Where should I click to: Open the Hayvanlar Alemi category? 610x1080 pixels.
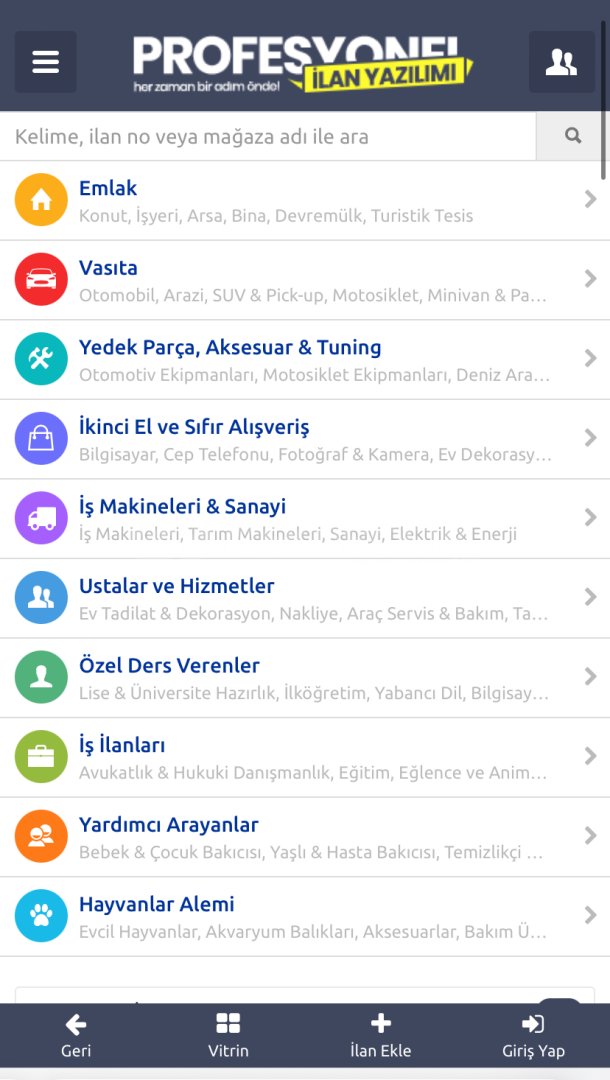[305, 917]
